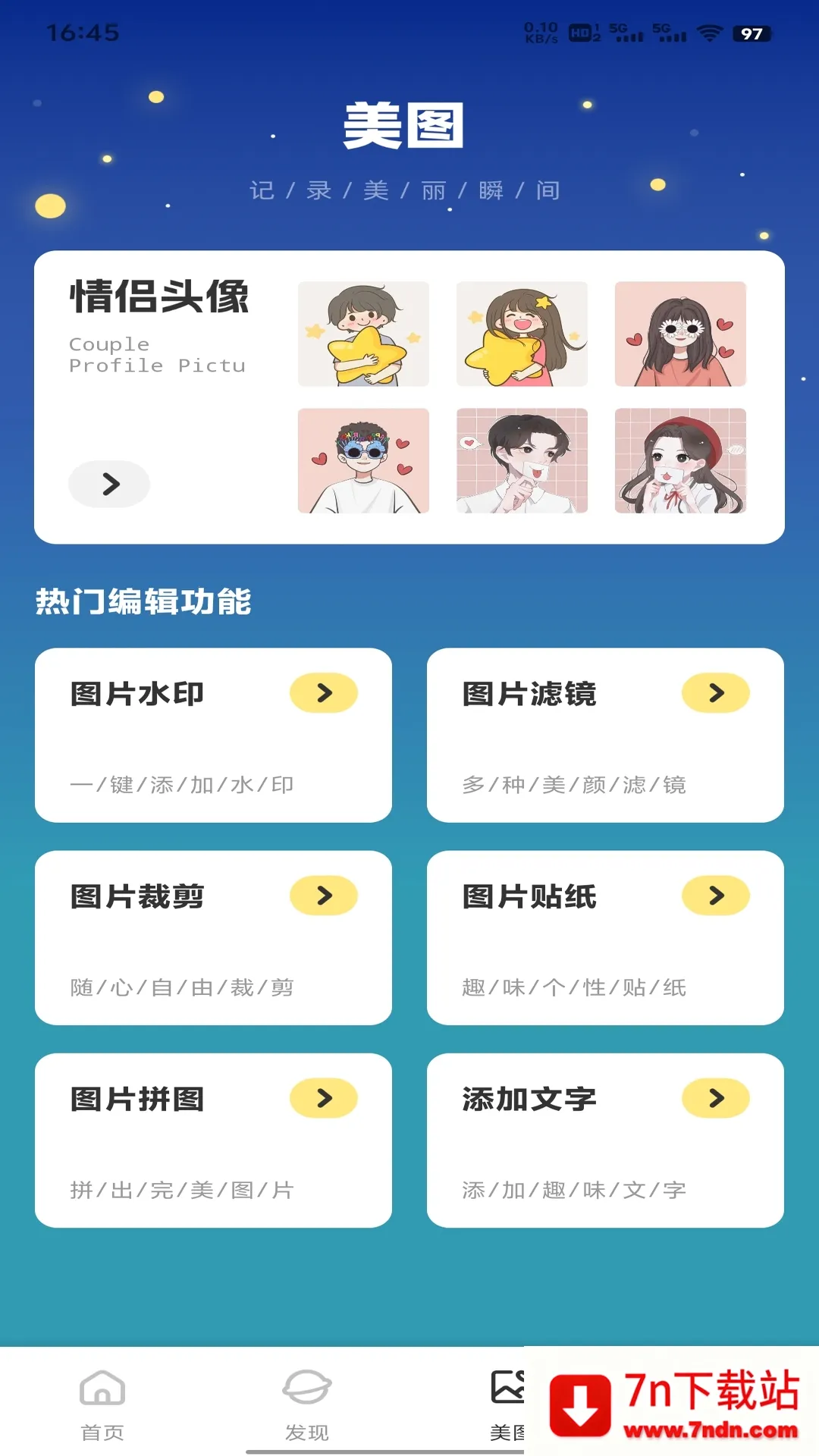Open the 添加文字 add-text feature arrow
819x1456 pixels.
click(x=716, y=1097)
